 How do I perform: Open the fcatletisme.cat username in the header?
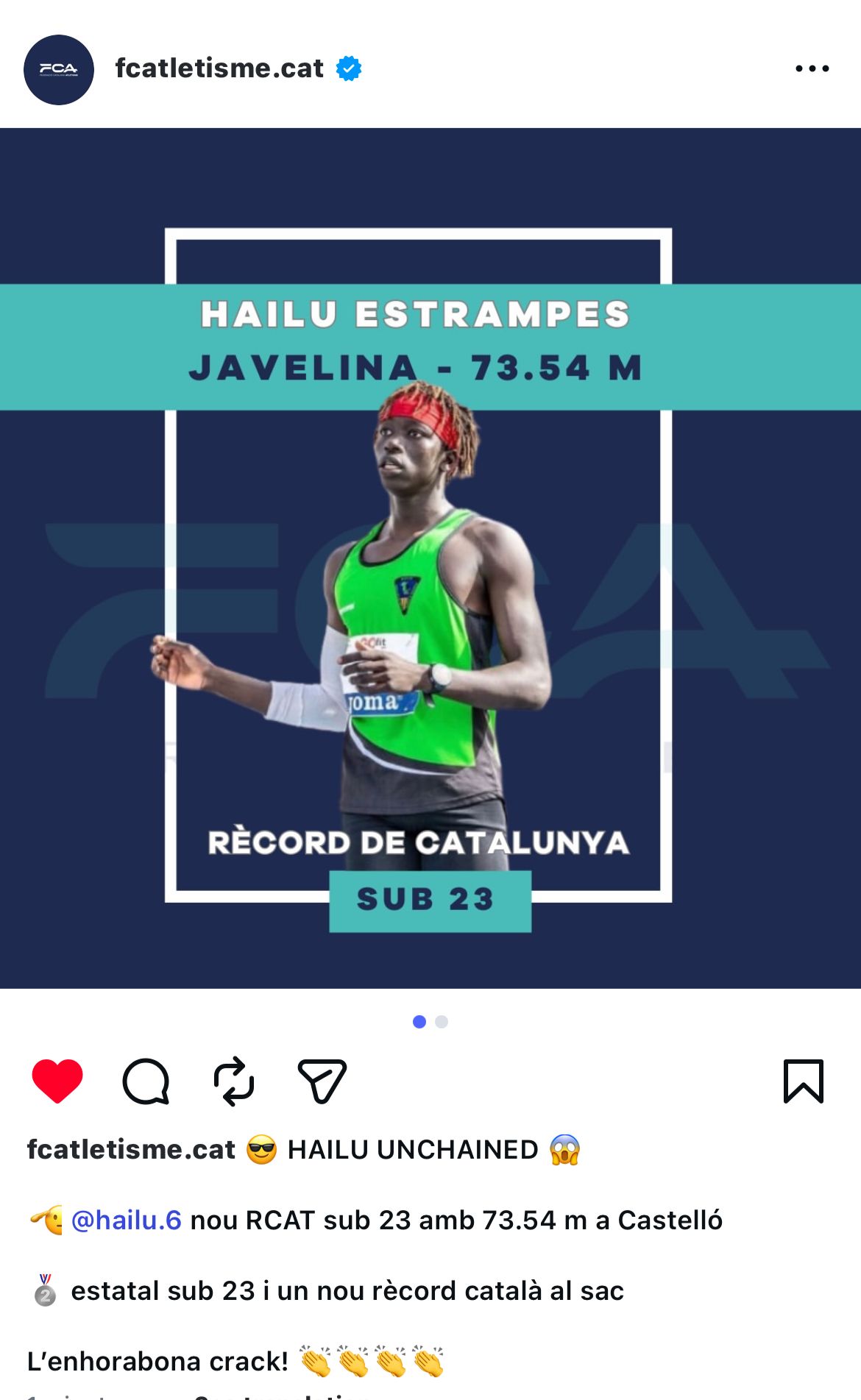(219, 68)
